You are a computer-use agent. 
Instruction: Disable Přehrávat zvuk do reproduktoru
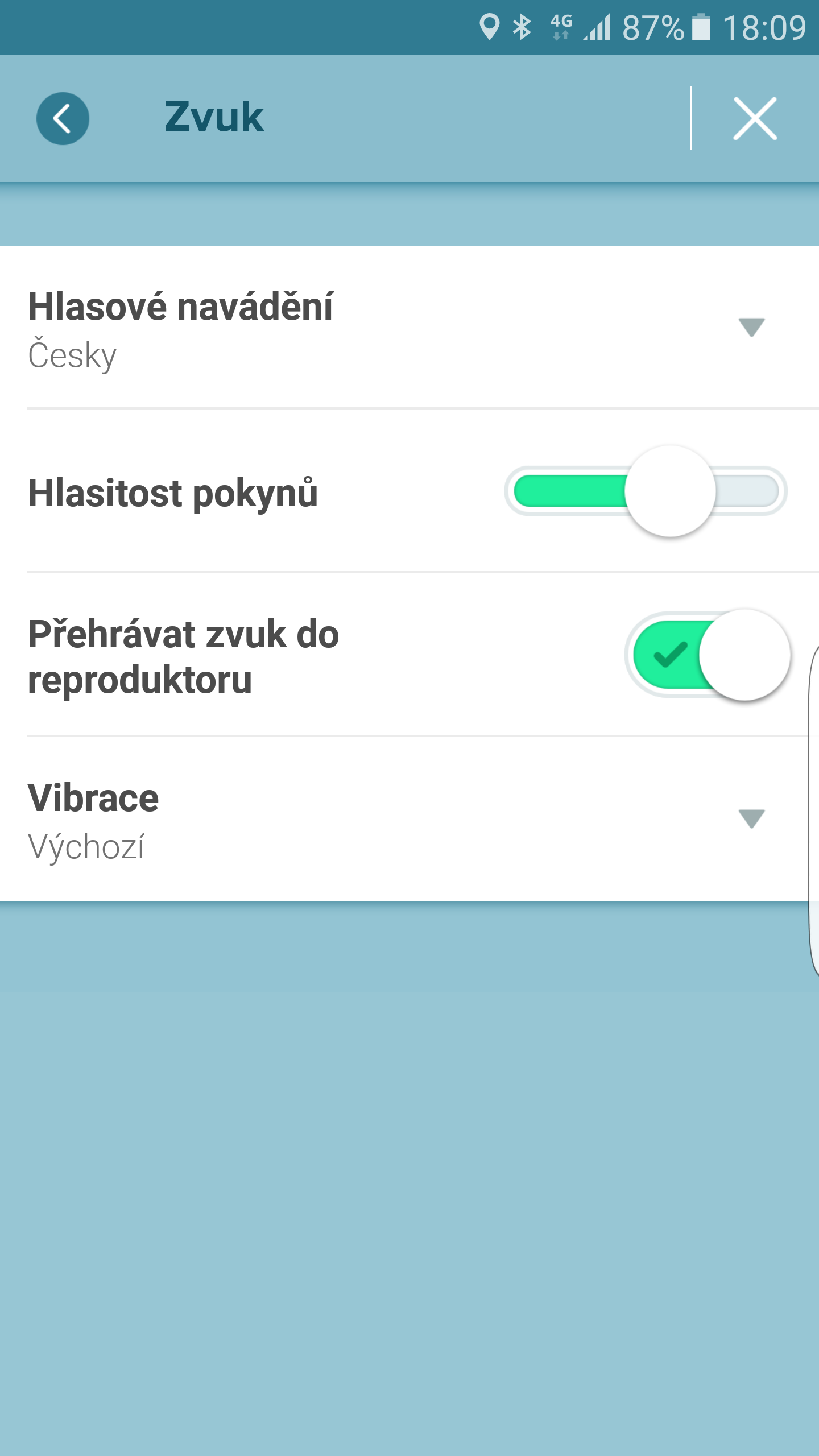[709, 655]
